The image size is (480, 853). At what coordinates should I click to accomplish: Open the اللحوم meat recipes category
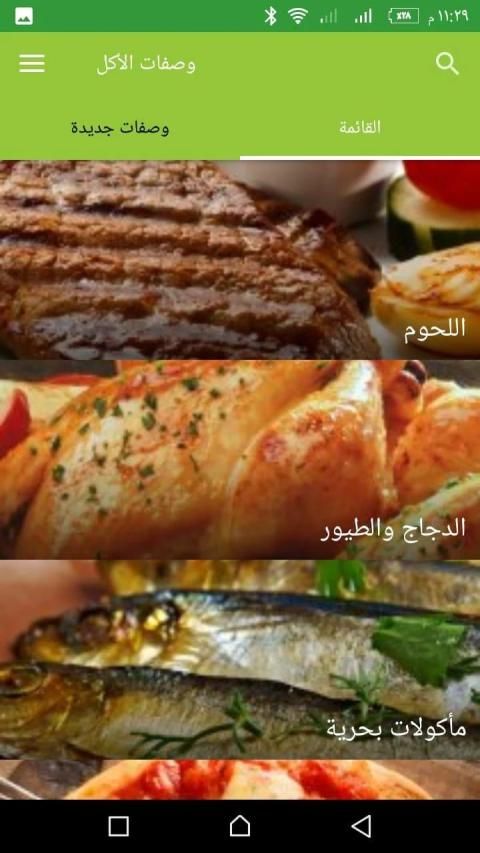pyautogui.click(x=240, y=259)
